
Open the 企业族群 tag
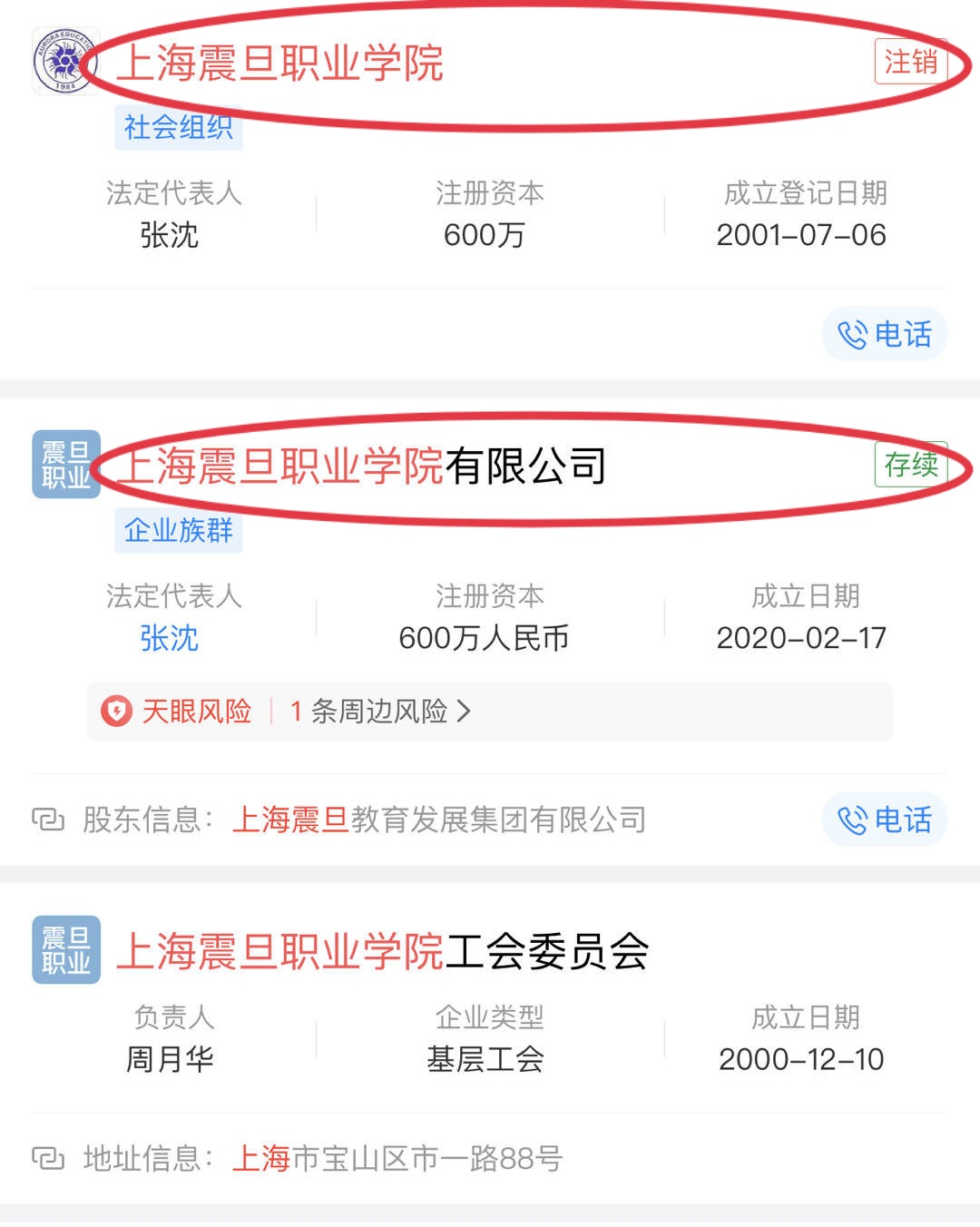[178, 531]
